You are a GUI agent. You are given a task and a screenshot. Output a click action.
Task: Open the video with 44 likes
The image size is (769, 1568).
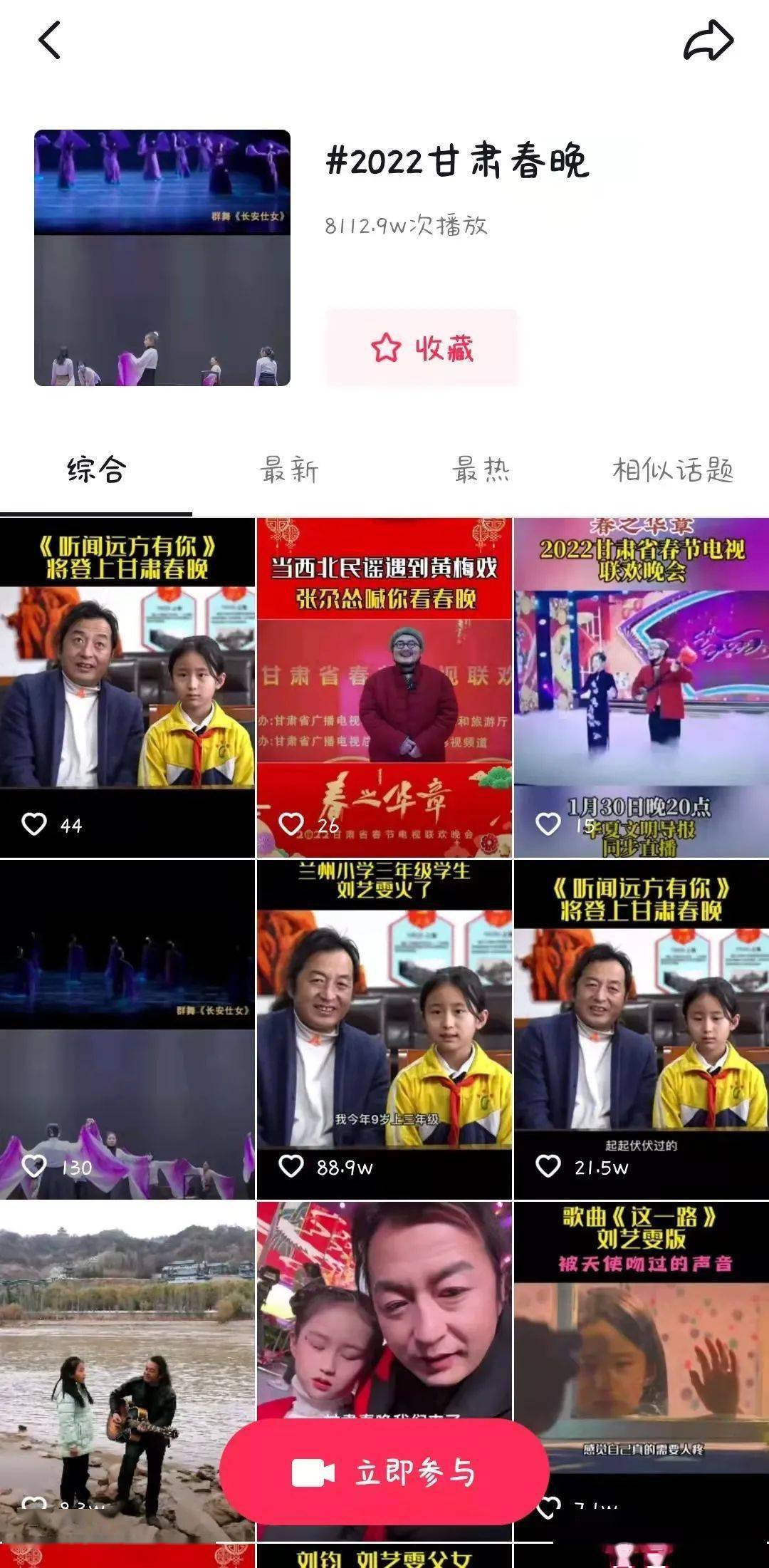pyautogui.click(x=127, y=687)
